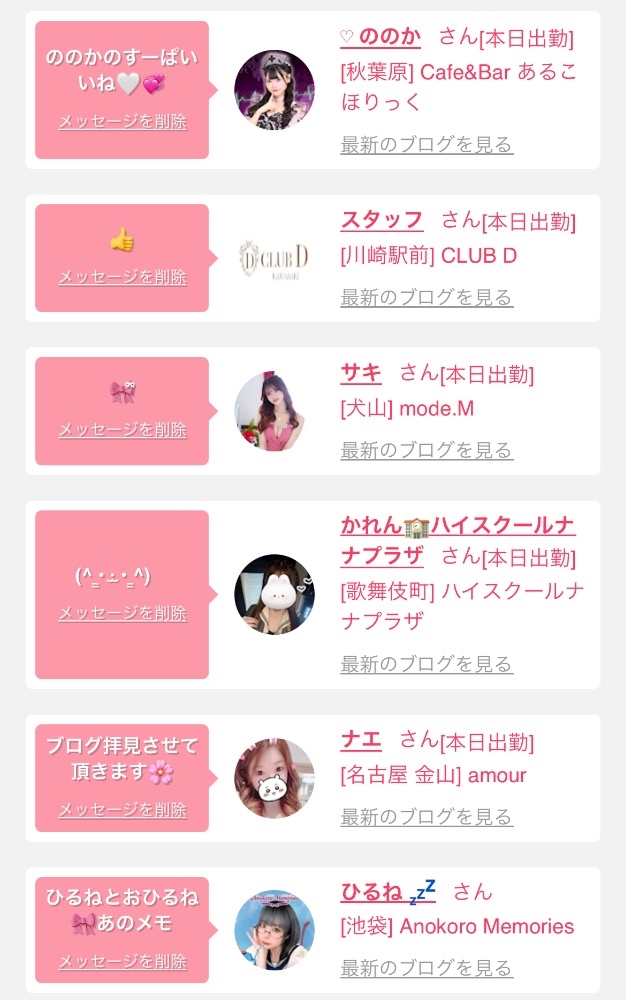Delete the message sent to ナエ

coord(122,810)
